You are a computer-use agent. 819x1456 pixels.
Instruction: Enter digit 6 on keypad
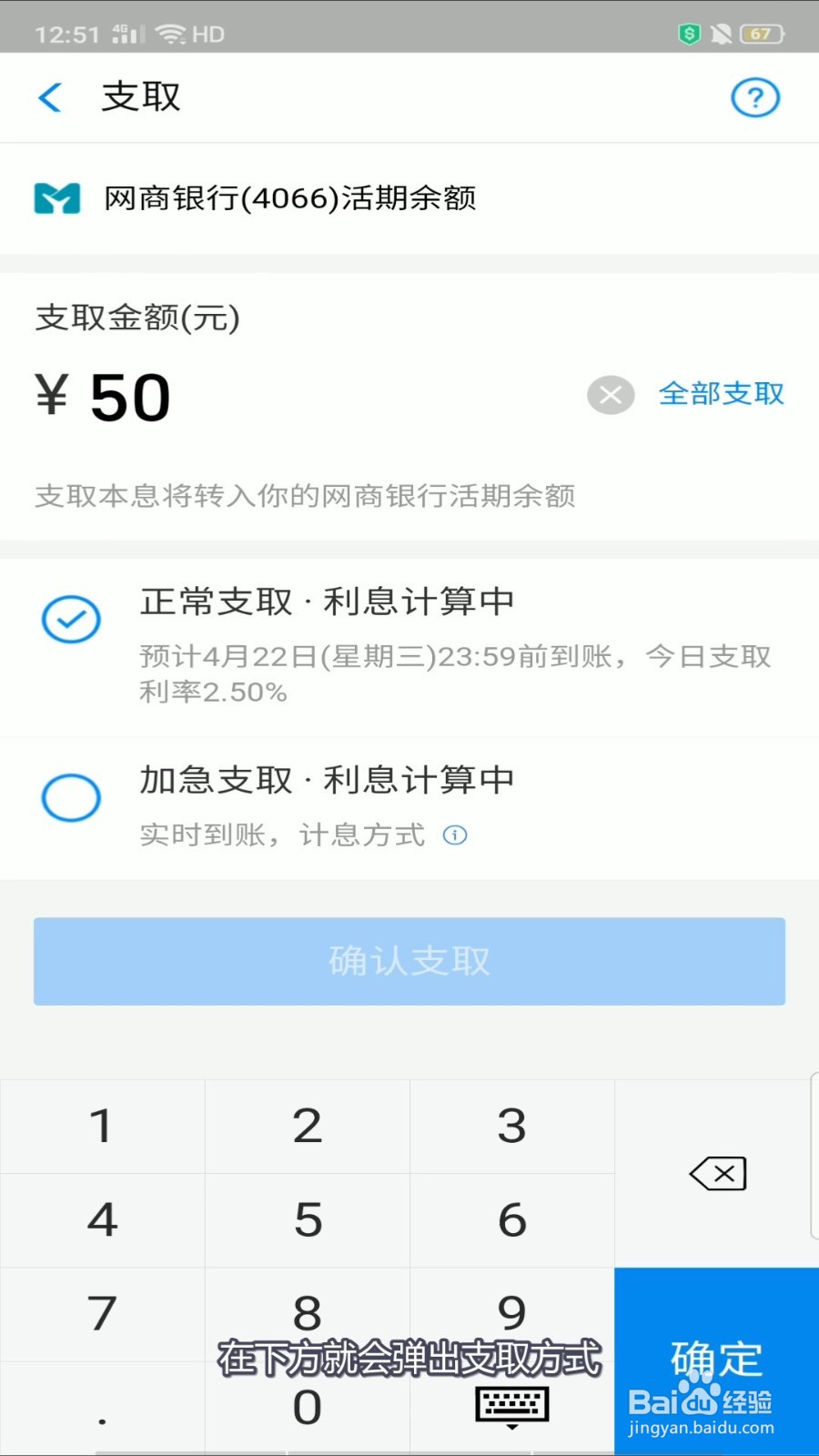pos(512,1219)
